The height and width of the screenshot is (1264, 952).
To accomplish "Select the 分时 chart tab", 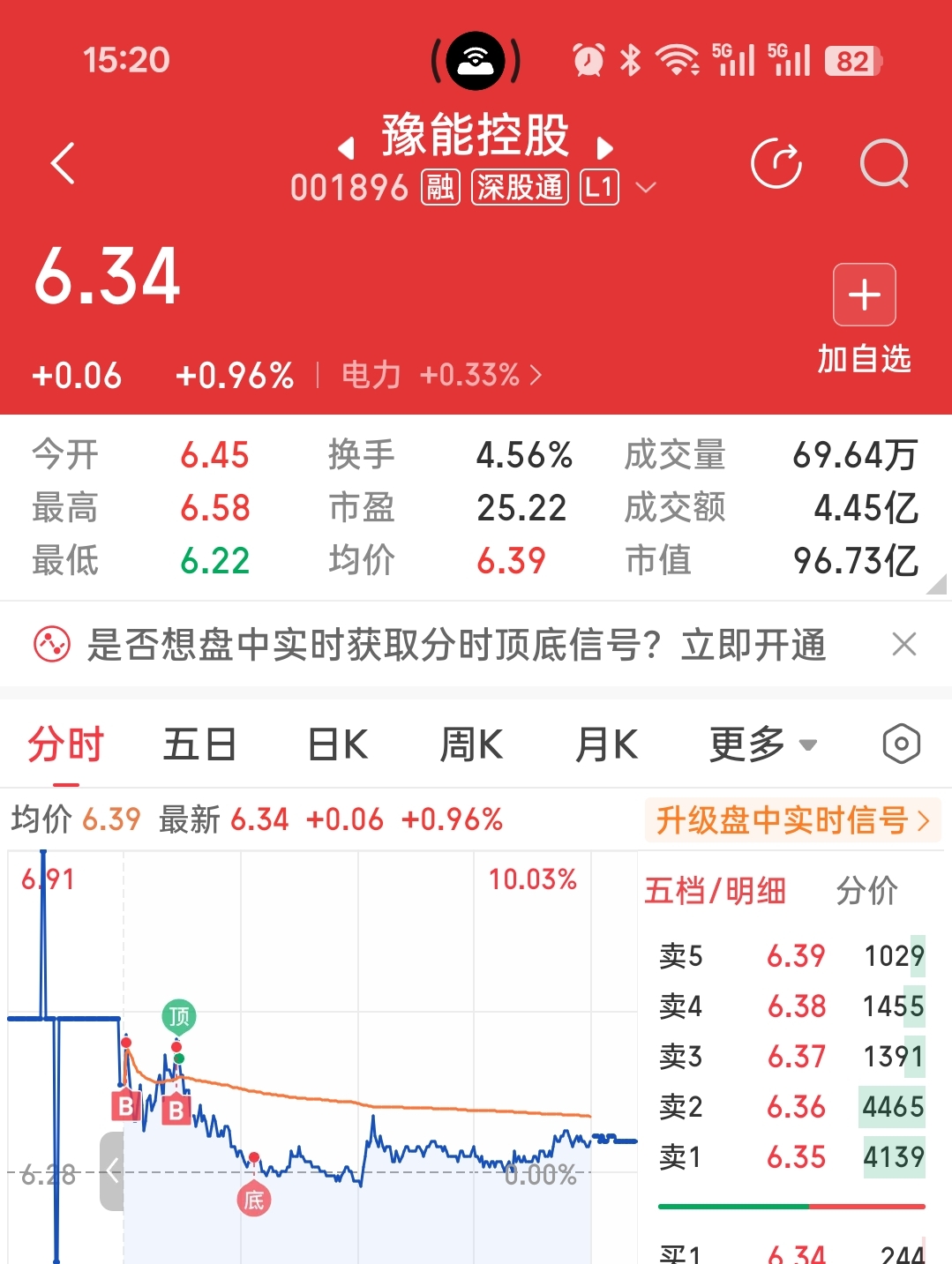I will 65,744.
